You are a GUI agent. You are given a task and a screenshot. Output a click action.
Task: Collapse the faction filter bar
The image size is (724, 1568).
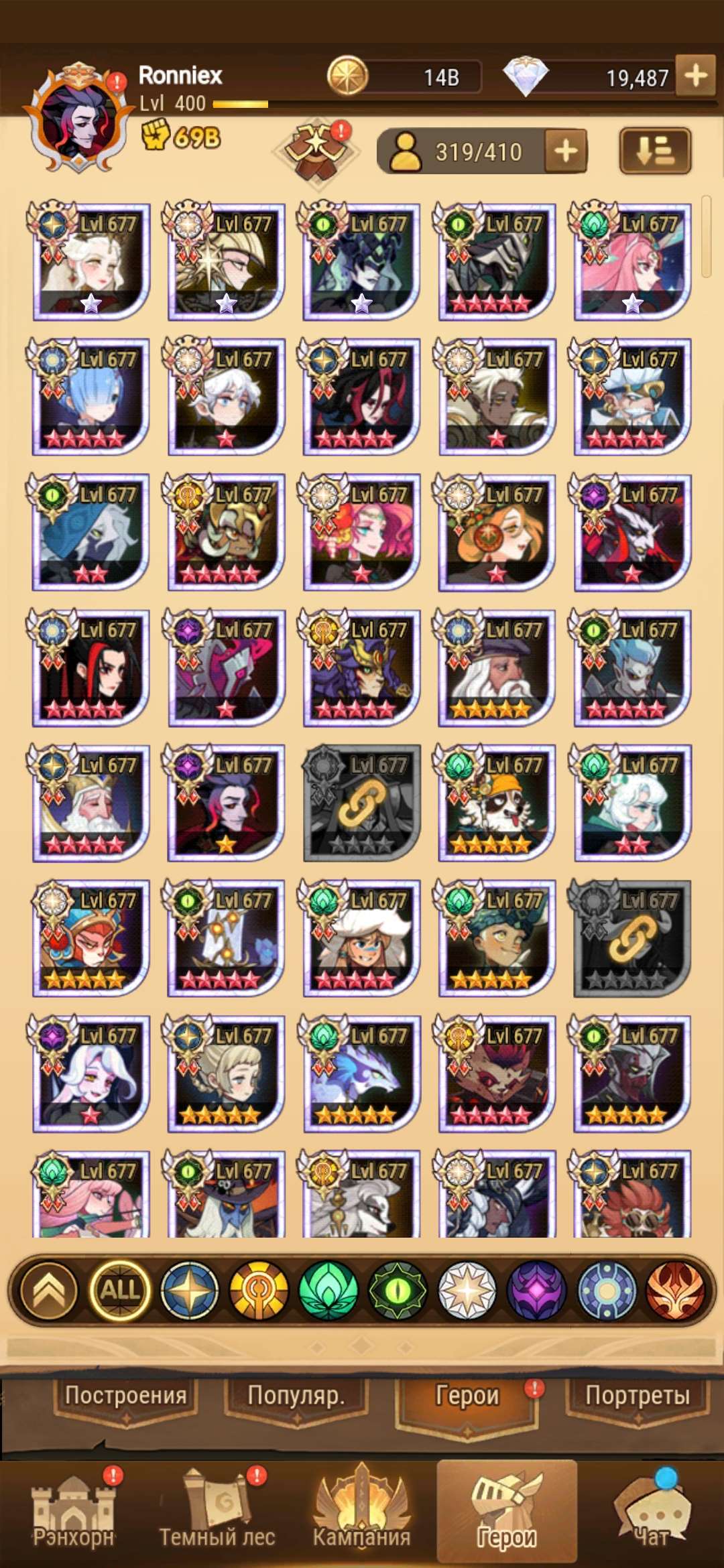49,1289
